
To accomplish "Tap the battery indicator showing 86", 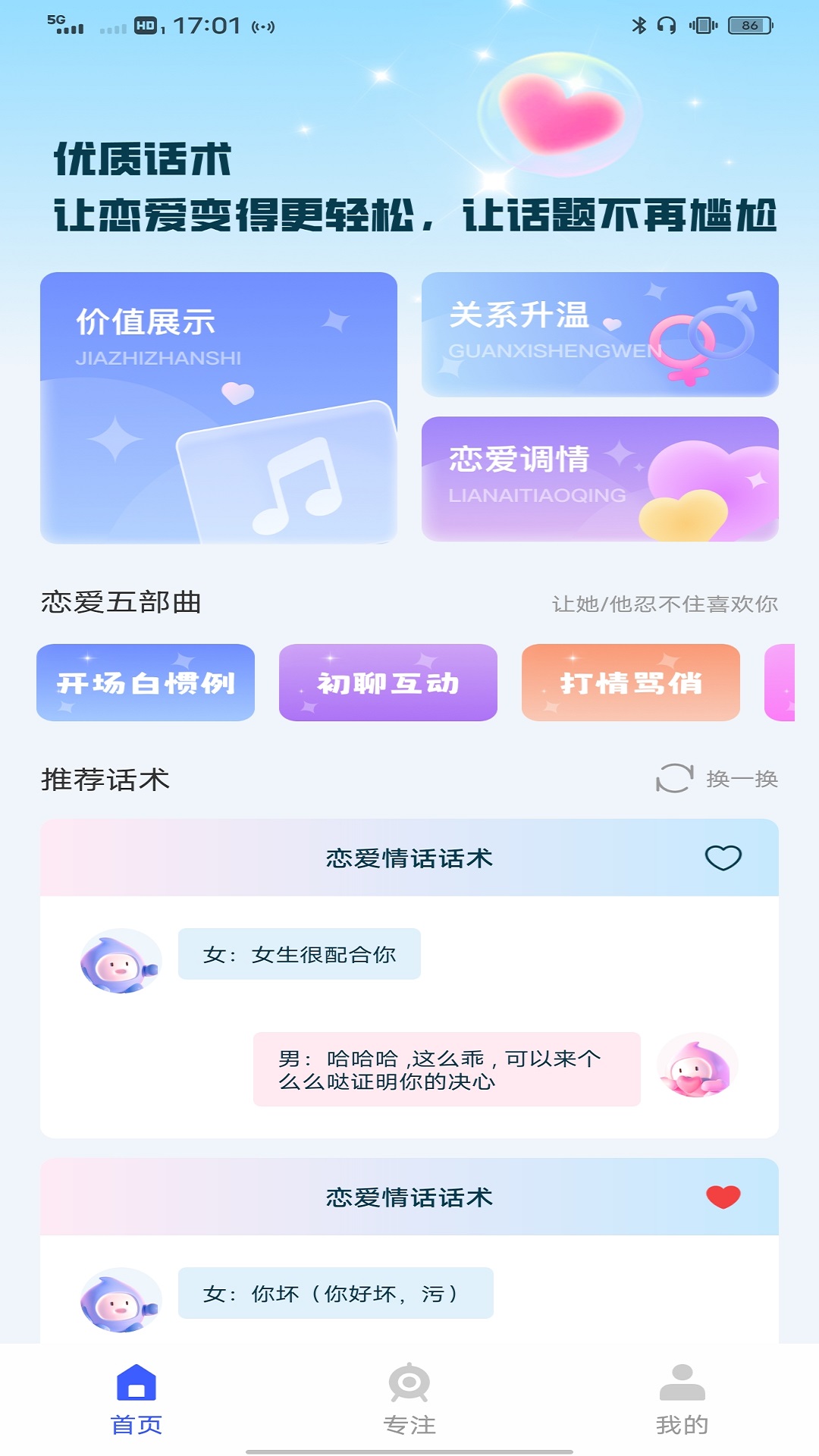I will point(751,24).
